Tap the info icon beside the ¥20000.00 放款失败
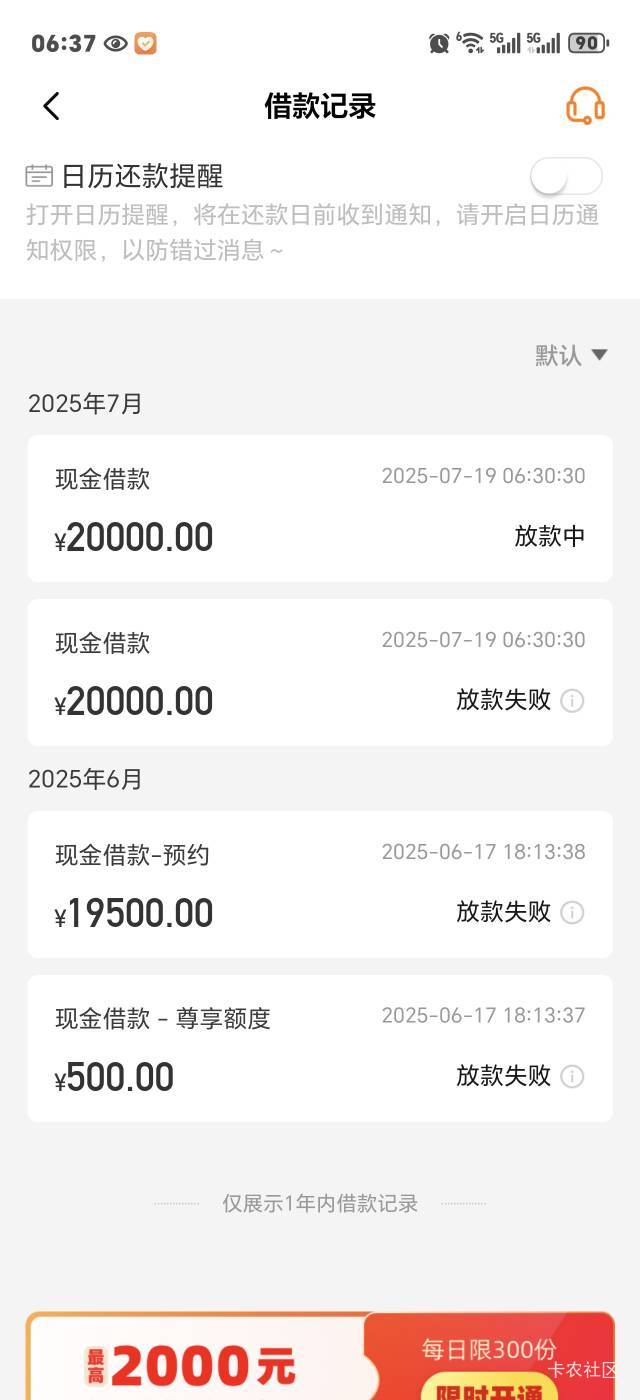The image size is (640, 1400). pyautogui.click(x=572, y=700)
